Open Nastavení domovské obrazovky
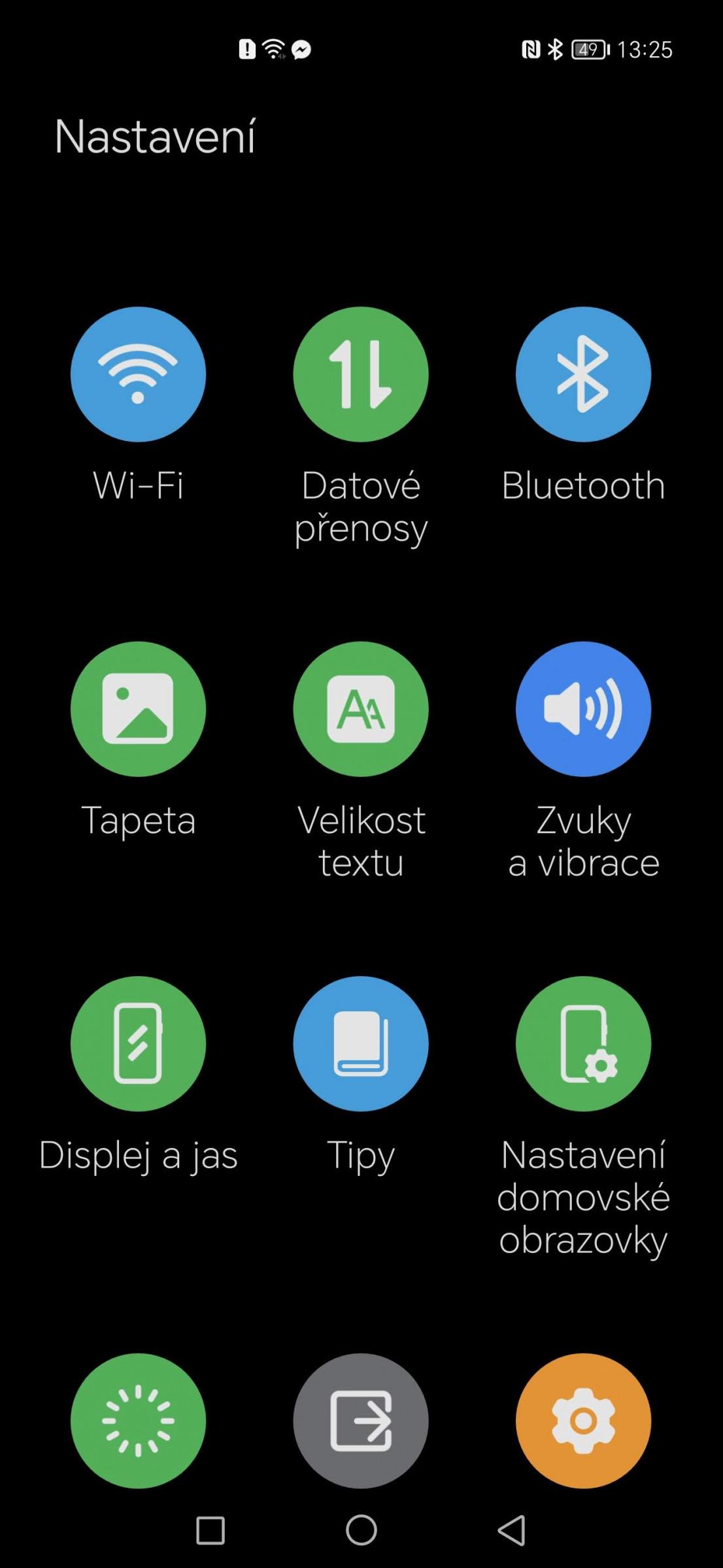723x1568 pixels. [x=583, y=1043]
